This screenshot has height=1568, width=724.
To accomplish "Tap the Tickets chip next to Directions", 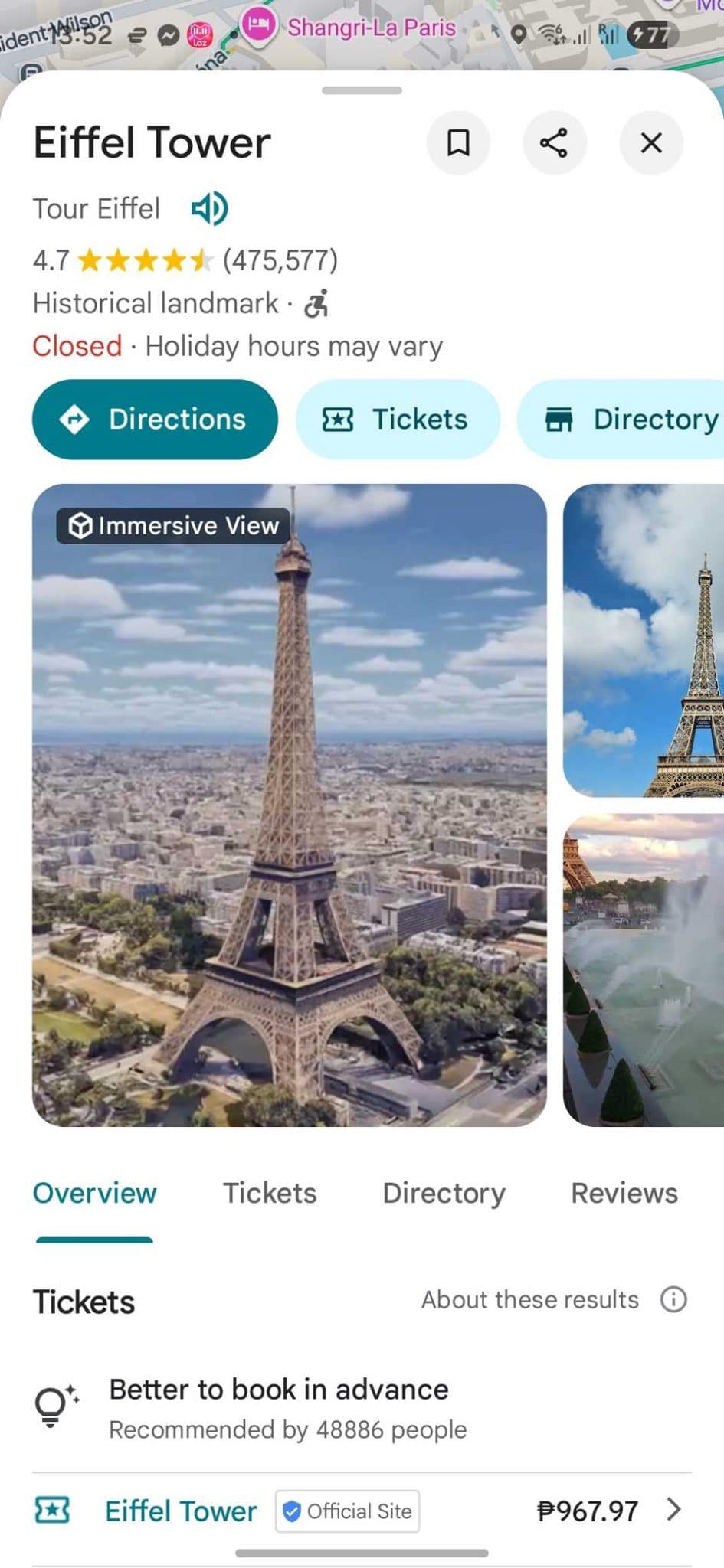I will pos(398,420).
